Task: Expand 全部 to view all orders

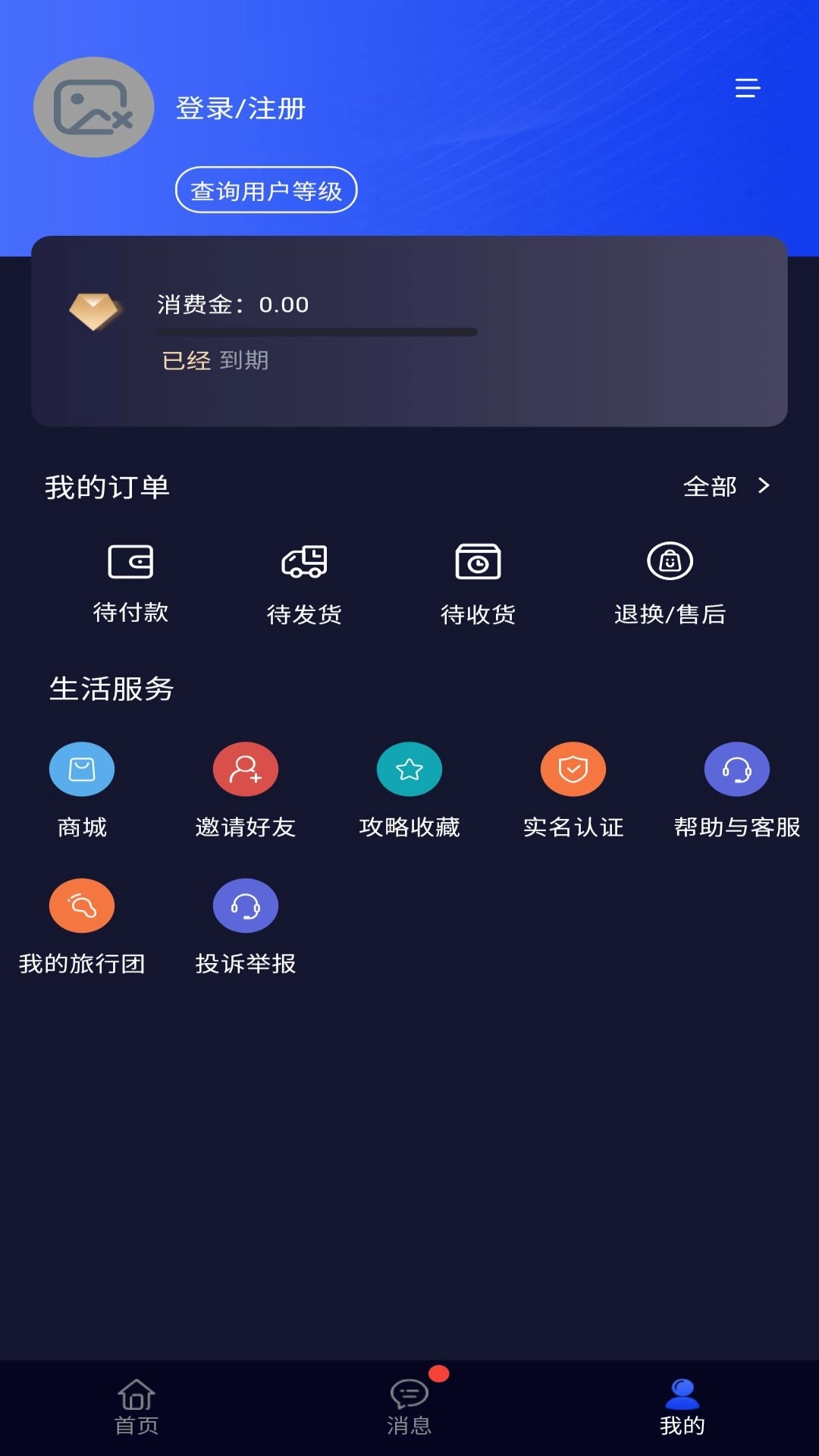Action: tap(726, 486)
